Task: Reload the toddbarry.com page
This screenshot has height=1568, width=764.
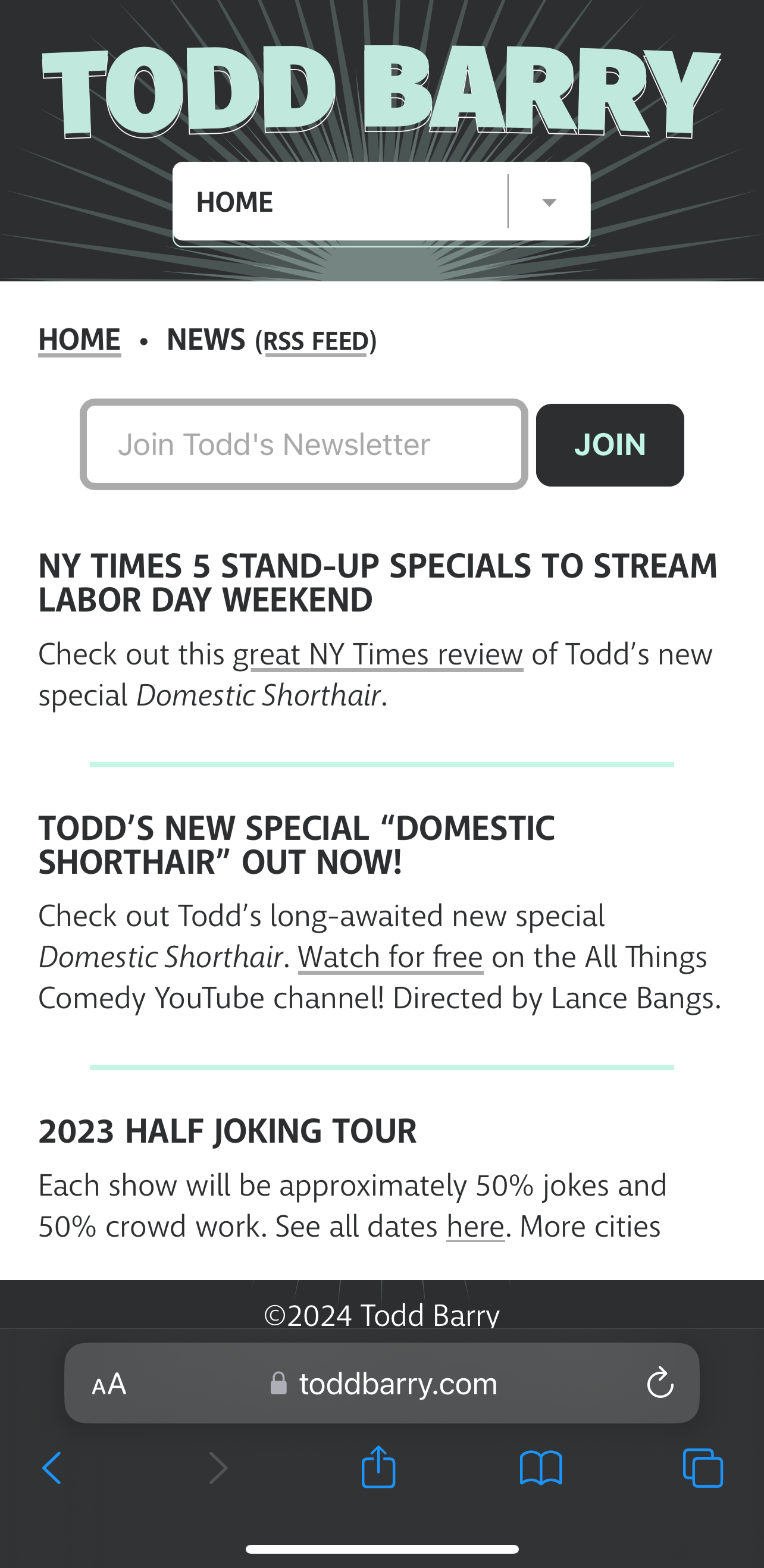Action: click(660, 1383)
